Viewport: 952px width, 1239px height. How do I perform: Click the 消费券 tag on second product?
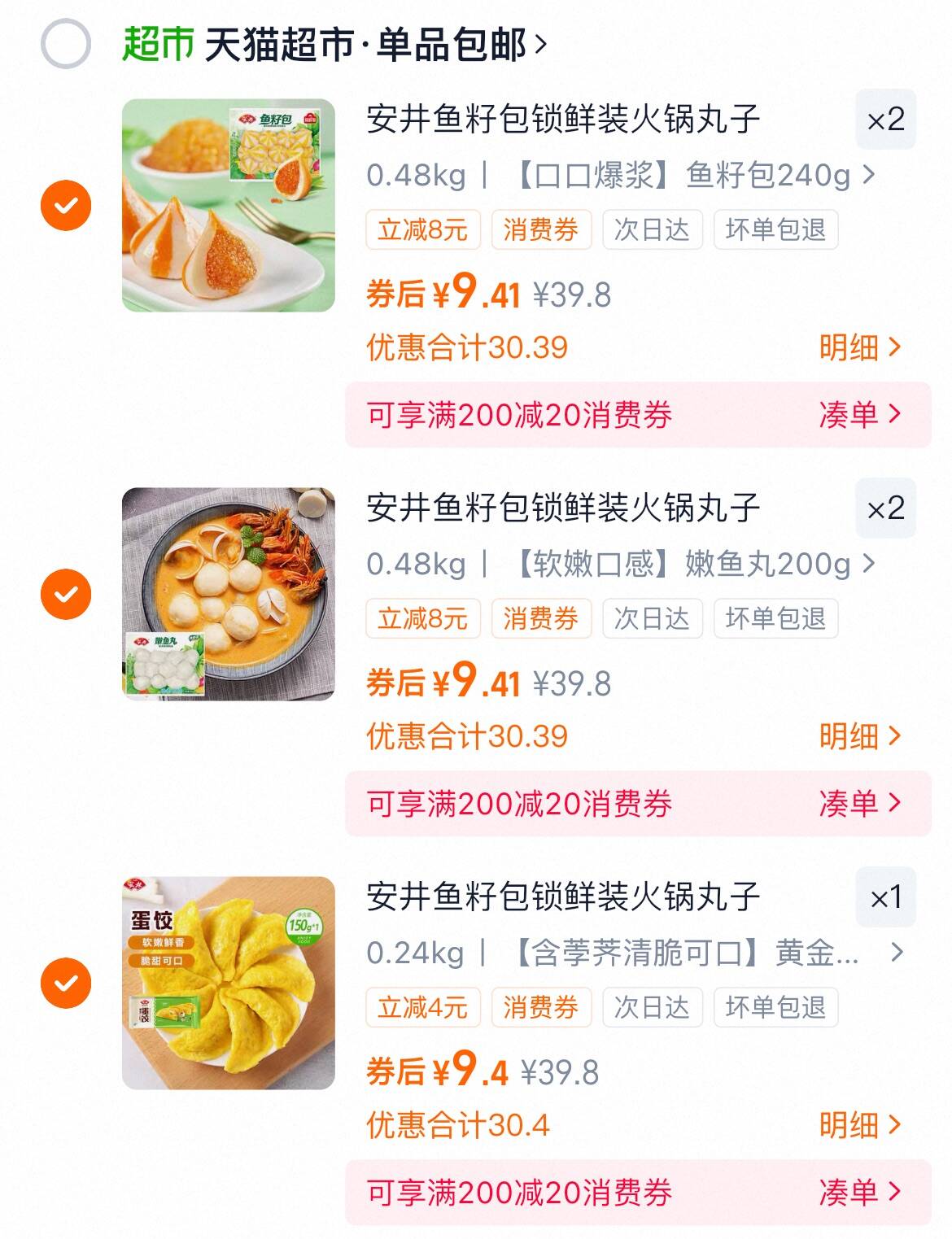pyautogui.click(x=542, y=618)
